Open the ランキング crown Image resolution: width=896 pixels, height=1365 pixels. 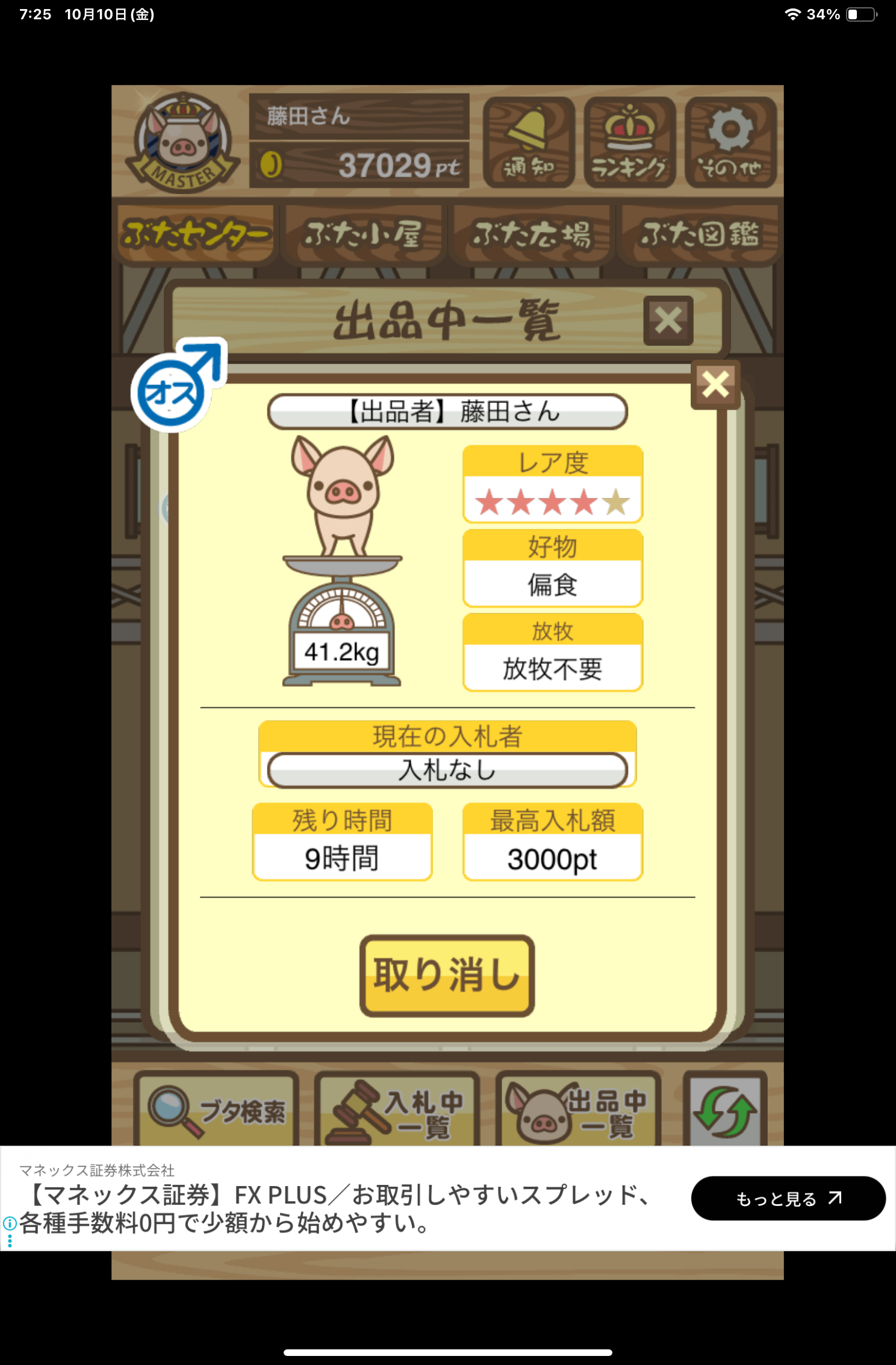point(629,143)
